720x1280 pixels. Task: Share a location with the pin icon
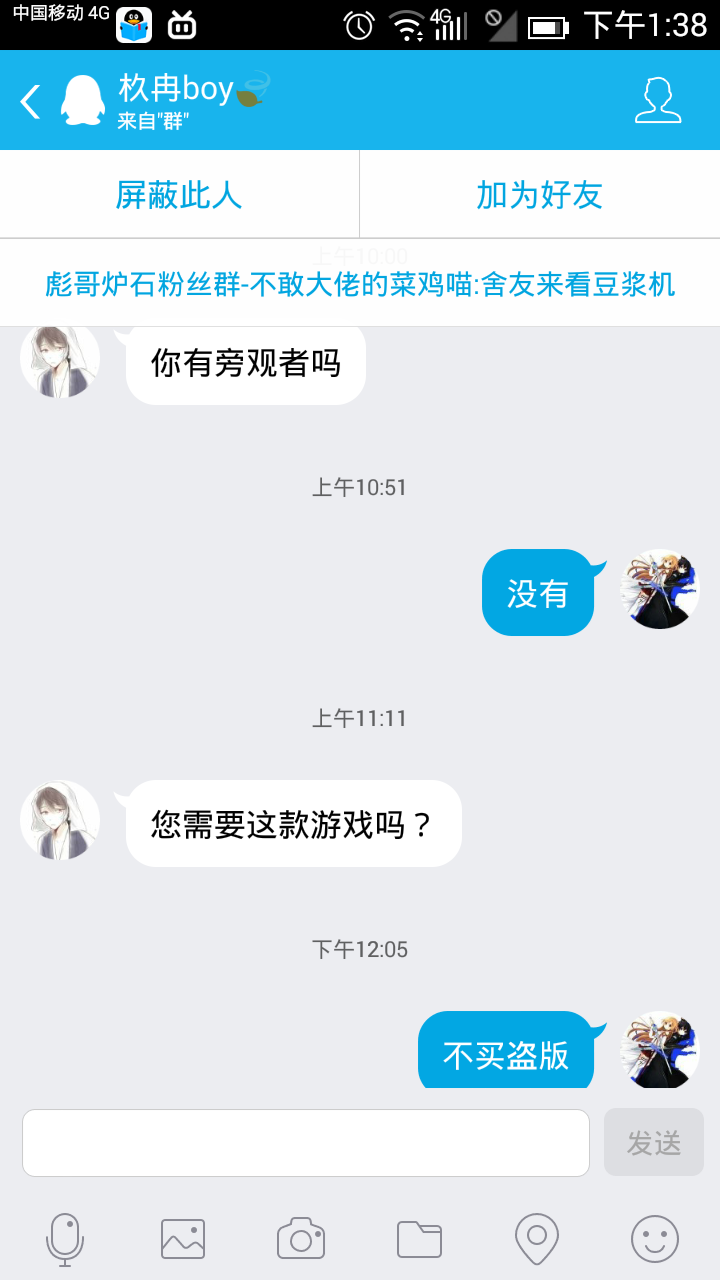coord(537,1239)
